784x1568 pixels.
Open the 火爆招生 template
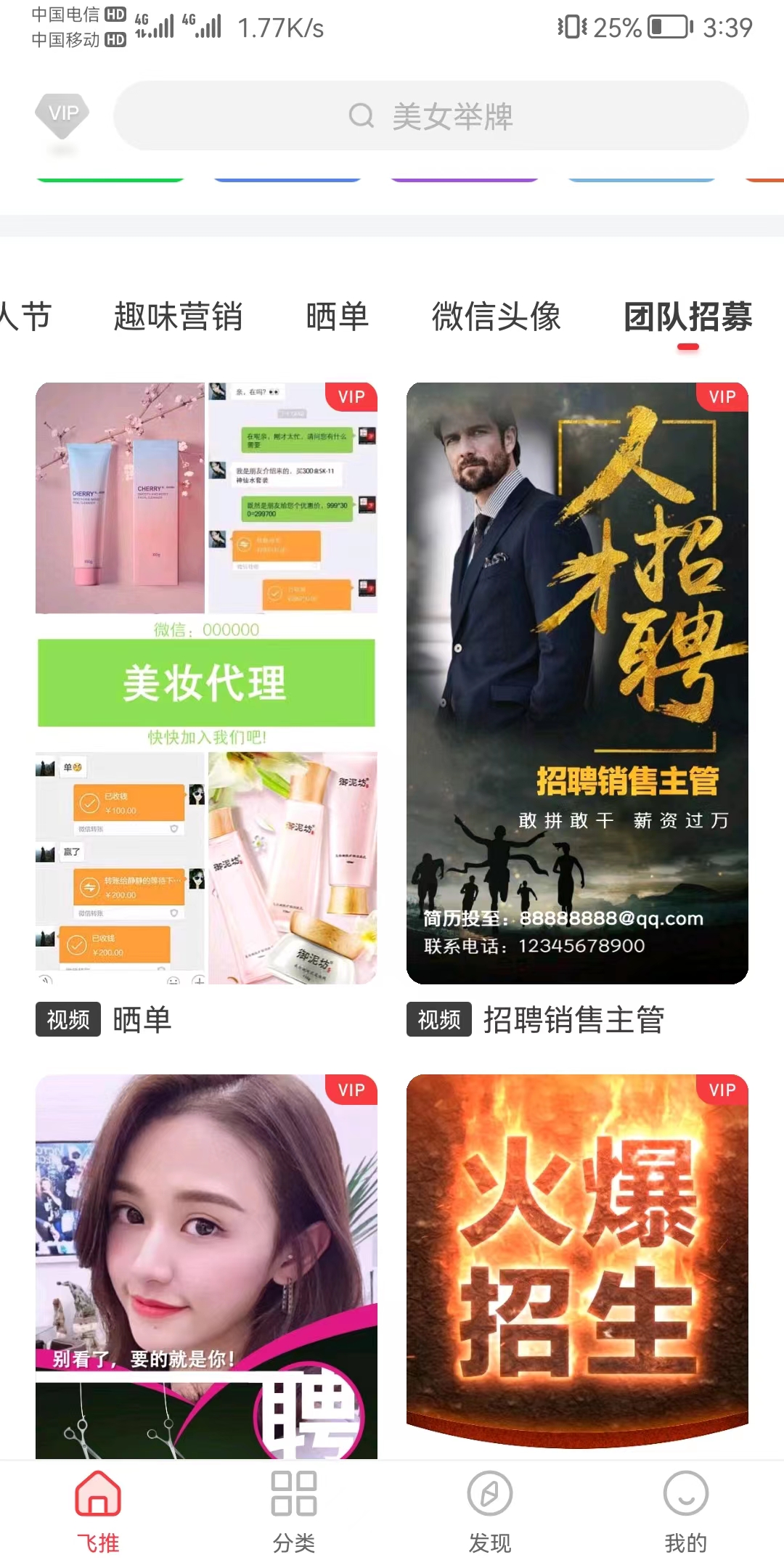point(577,1259)
